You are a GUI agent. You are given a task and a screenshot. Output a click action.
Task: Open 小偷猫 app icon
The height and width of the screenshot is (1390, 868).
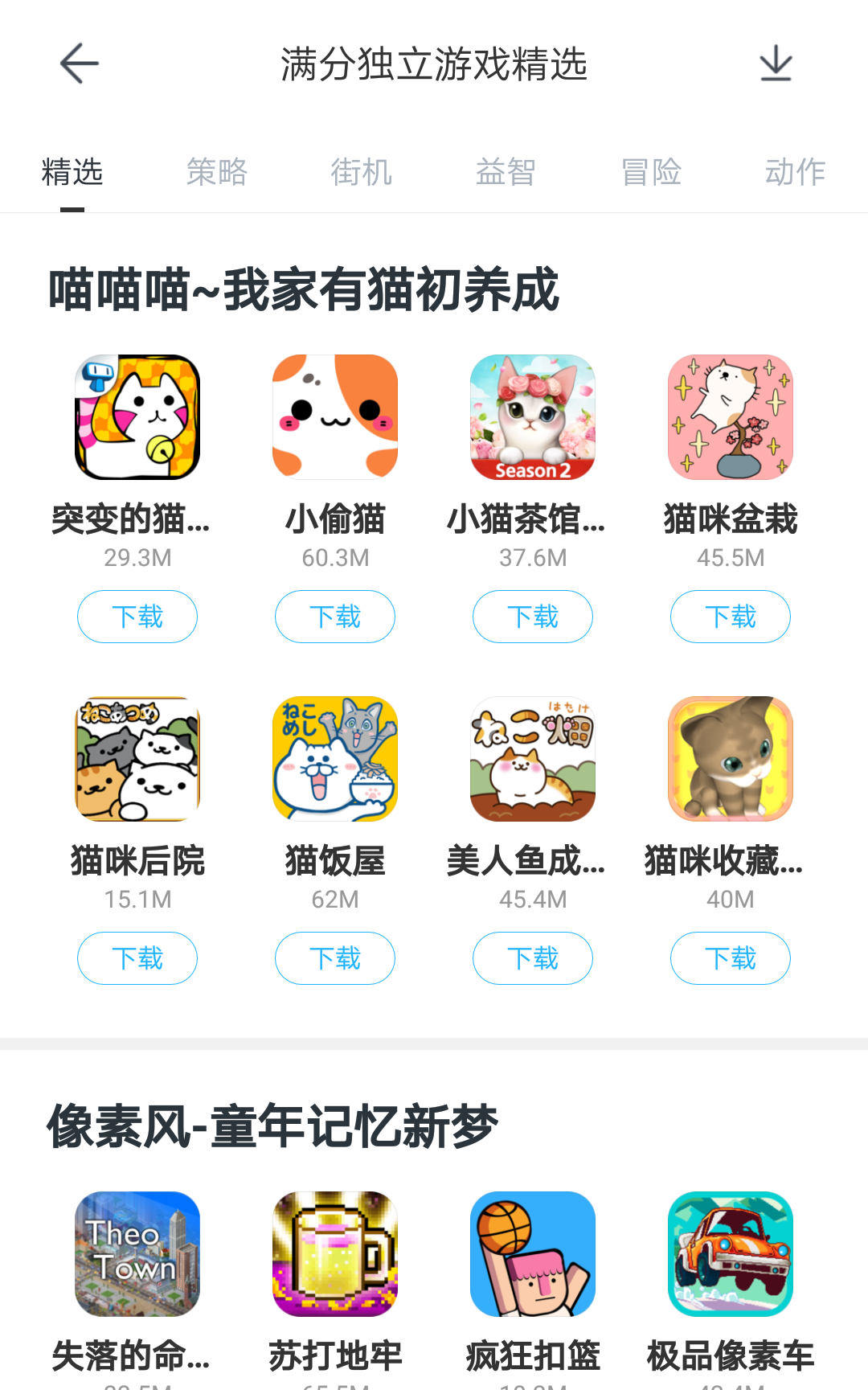tap(335, 416)
